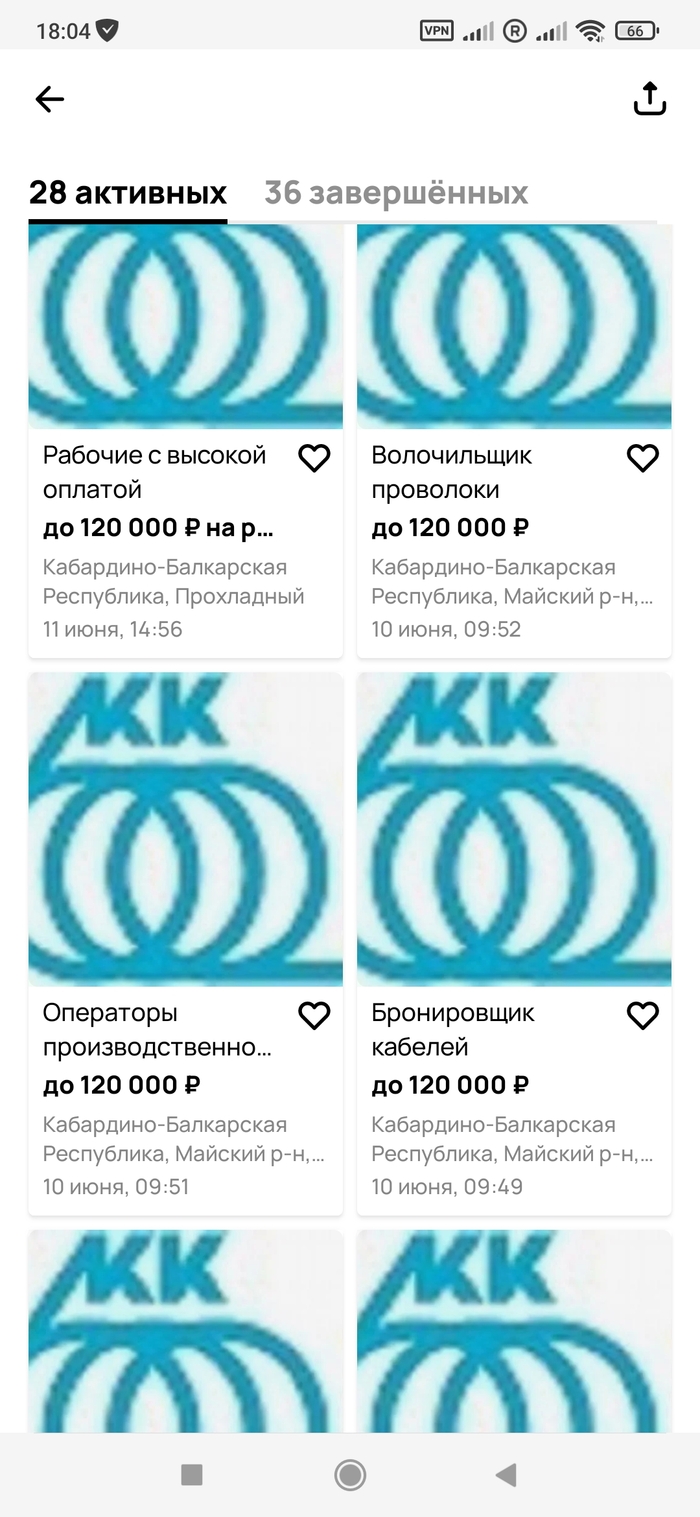Open the Бронировщик кабелей listing
This screenshot has height=1517, width=700.
tap(453, 1030)
